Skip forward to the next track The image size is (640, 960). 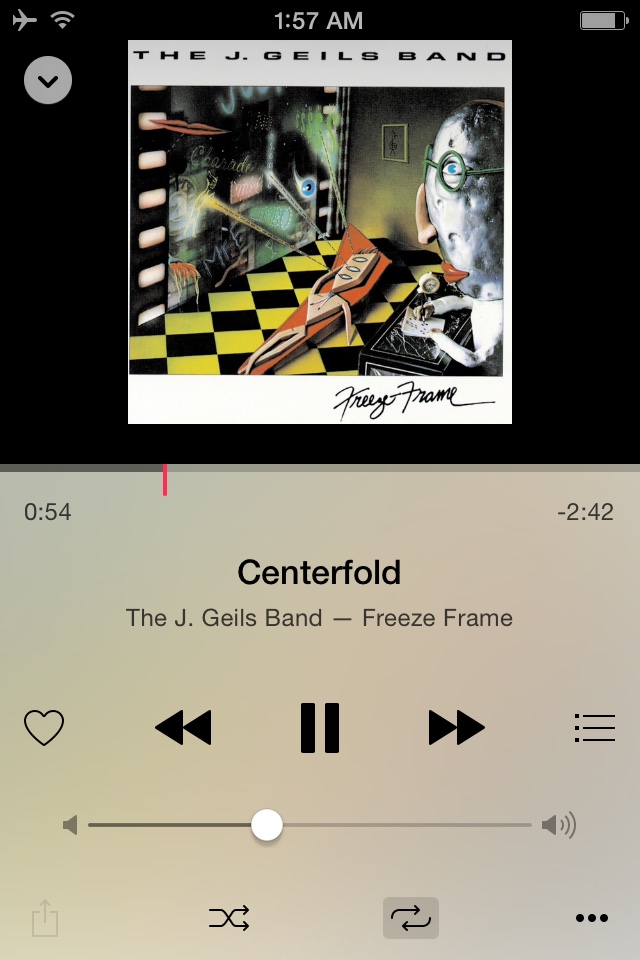pyautogui.click(x=456, y=727)
